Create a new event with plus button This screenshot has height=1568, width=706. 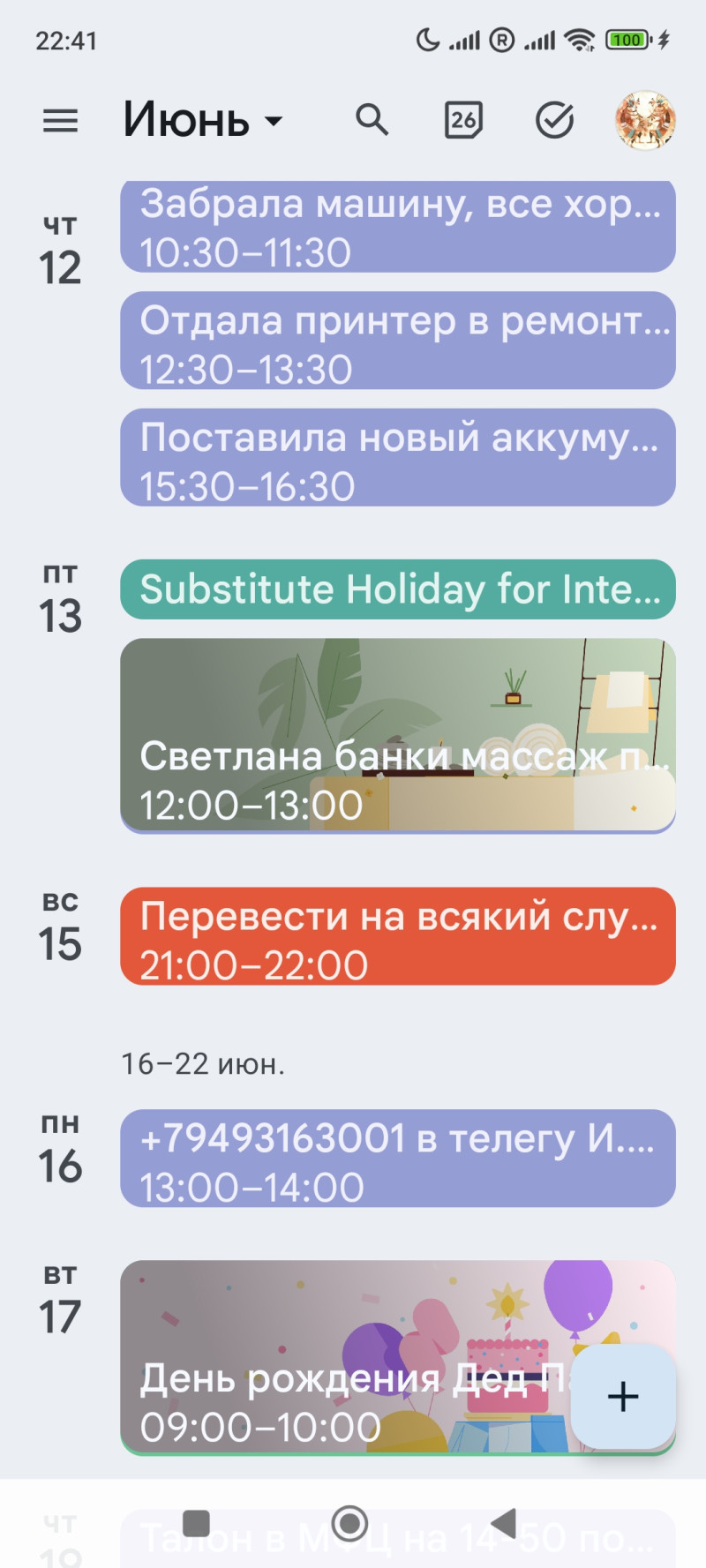click(x=623, y=1396)
